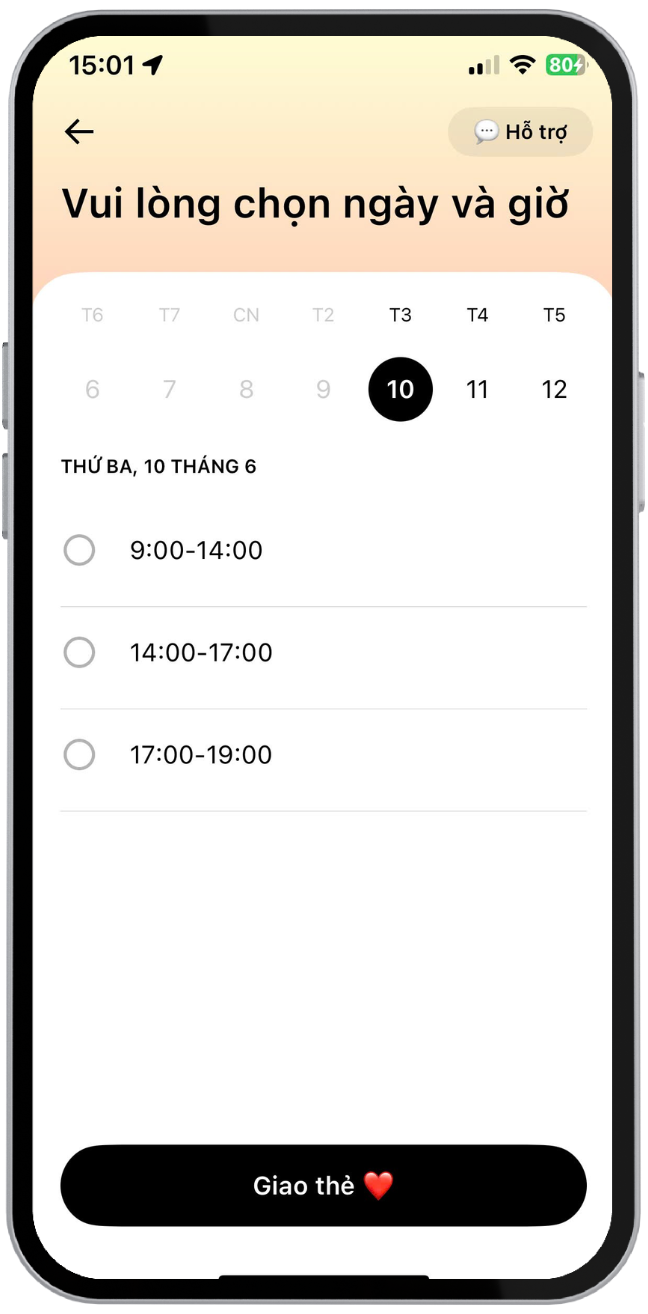
Task: Tap the Giao thẻ button
Action: [323, 1186]
